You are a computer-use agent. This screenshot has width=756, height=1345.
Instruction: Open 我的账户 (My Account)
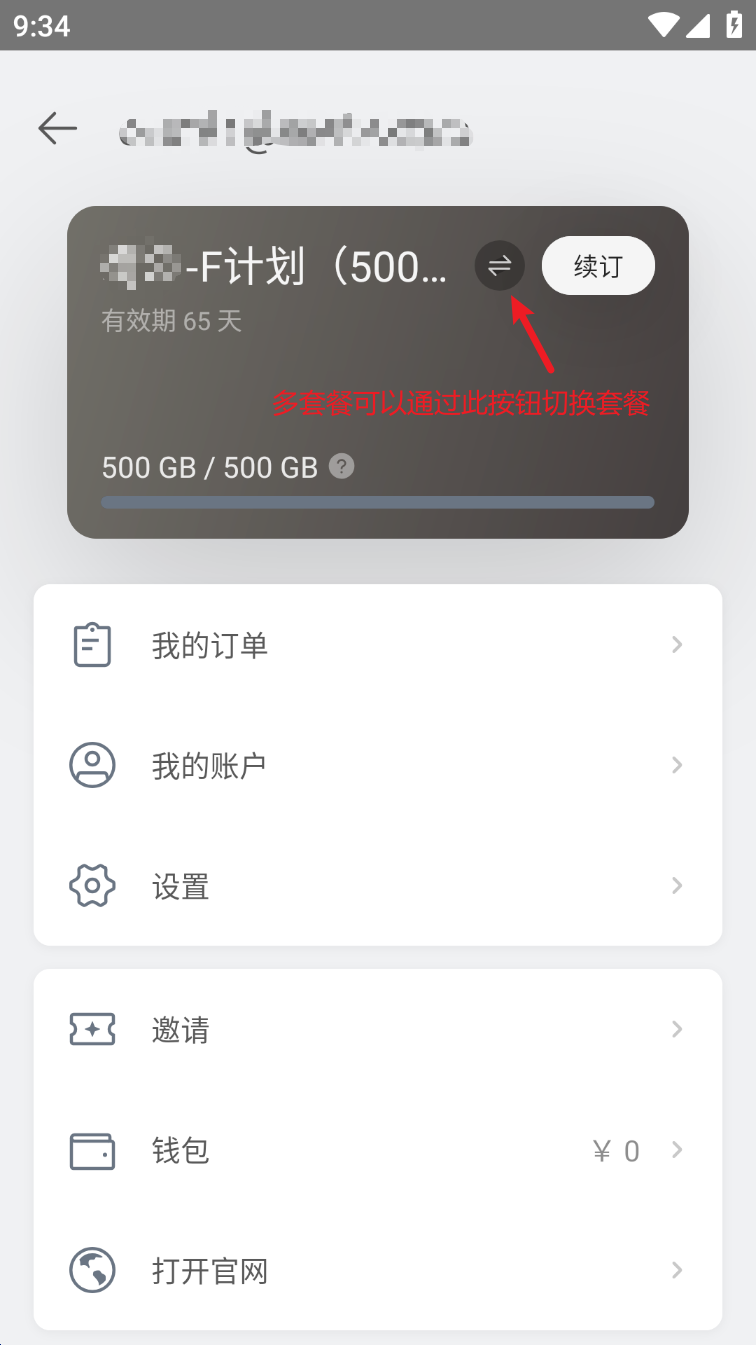(x=377, y=766)
